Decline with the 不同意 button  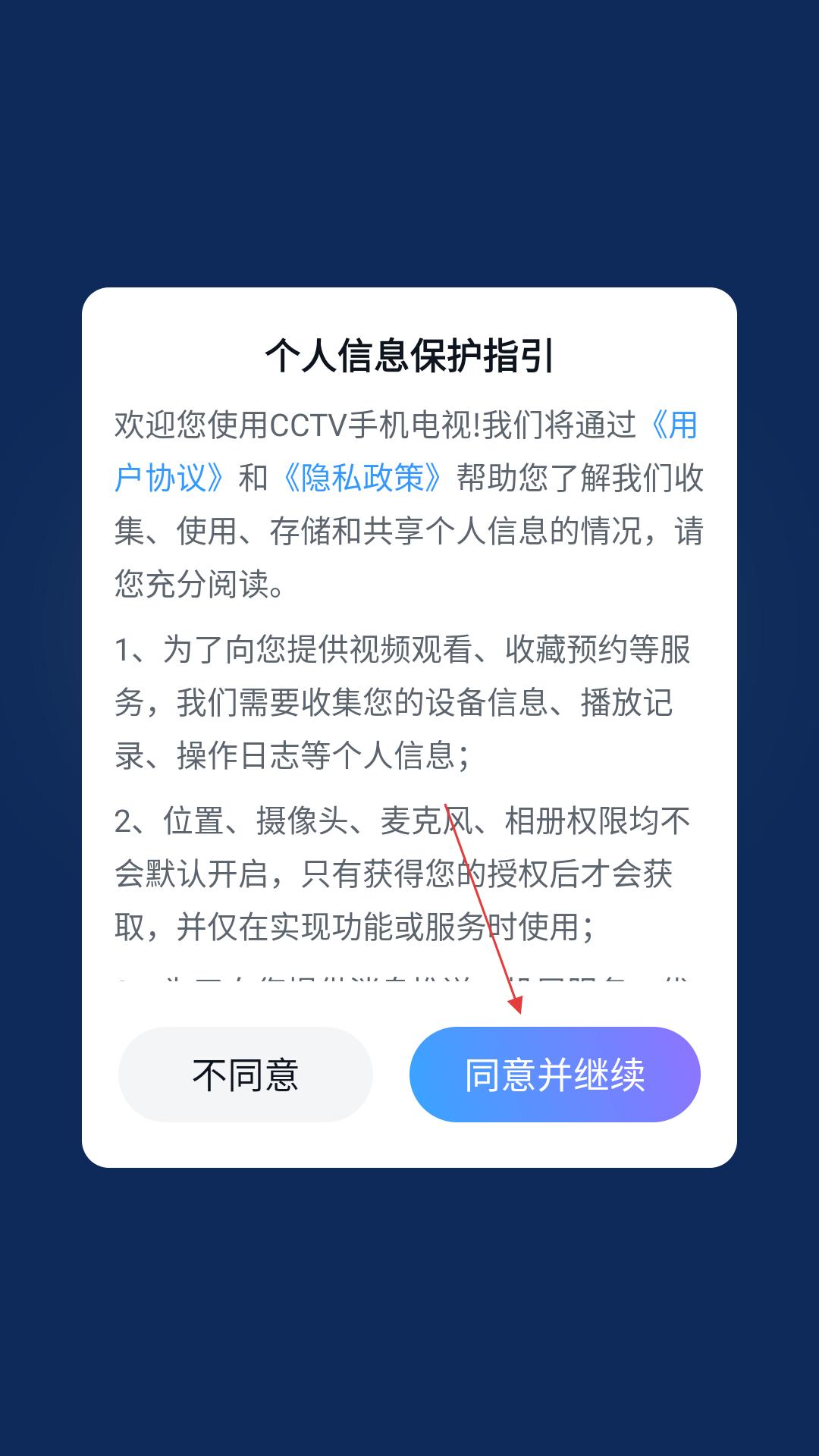[x=245, y=1074]
